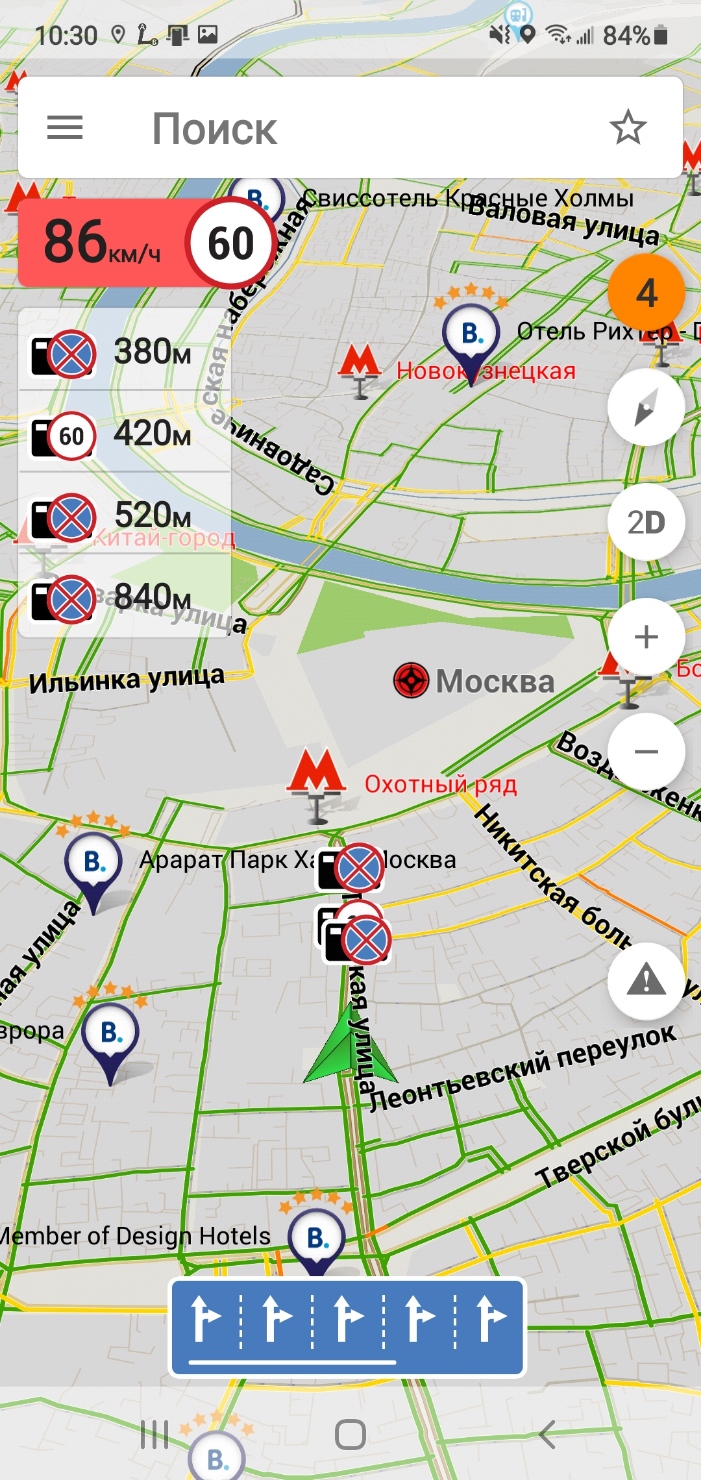Switch map view with 2D button
Viewport: 701px width, 1480px height.
coord(646,522)
